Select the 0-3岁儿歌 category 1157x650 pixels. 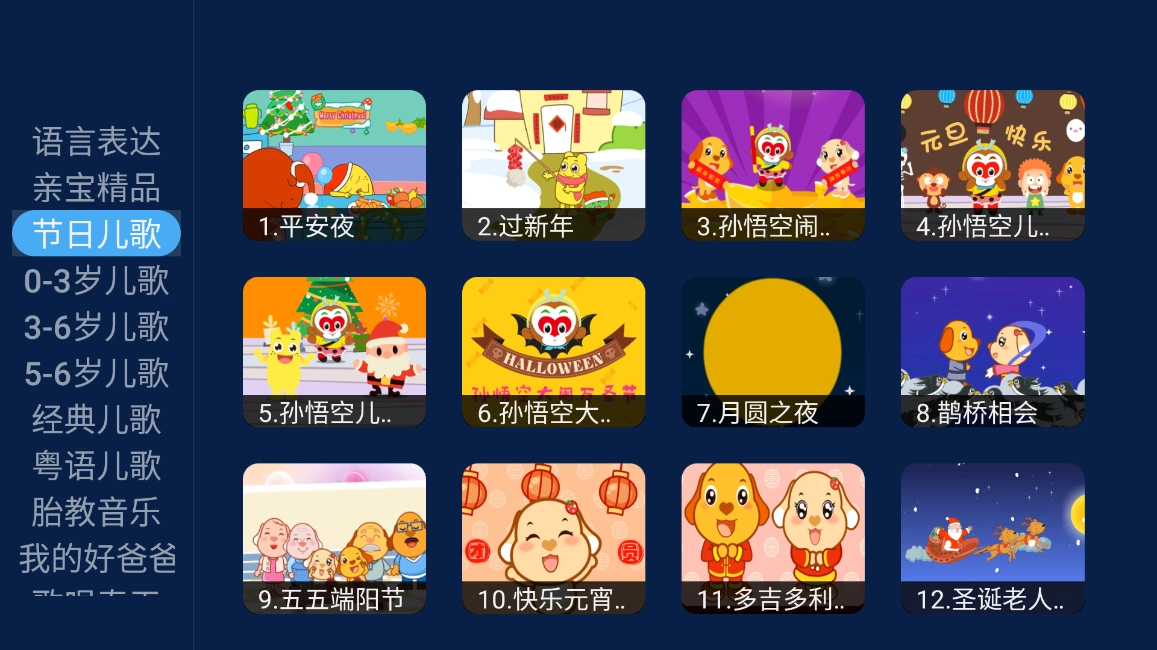pyautogui.click(x=96, y=281)
